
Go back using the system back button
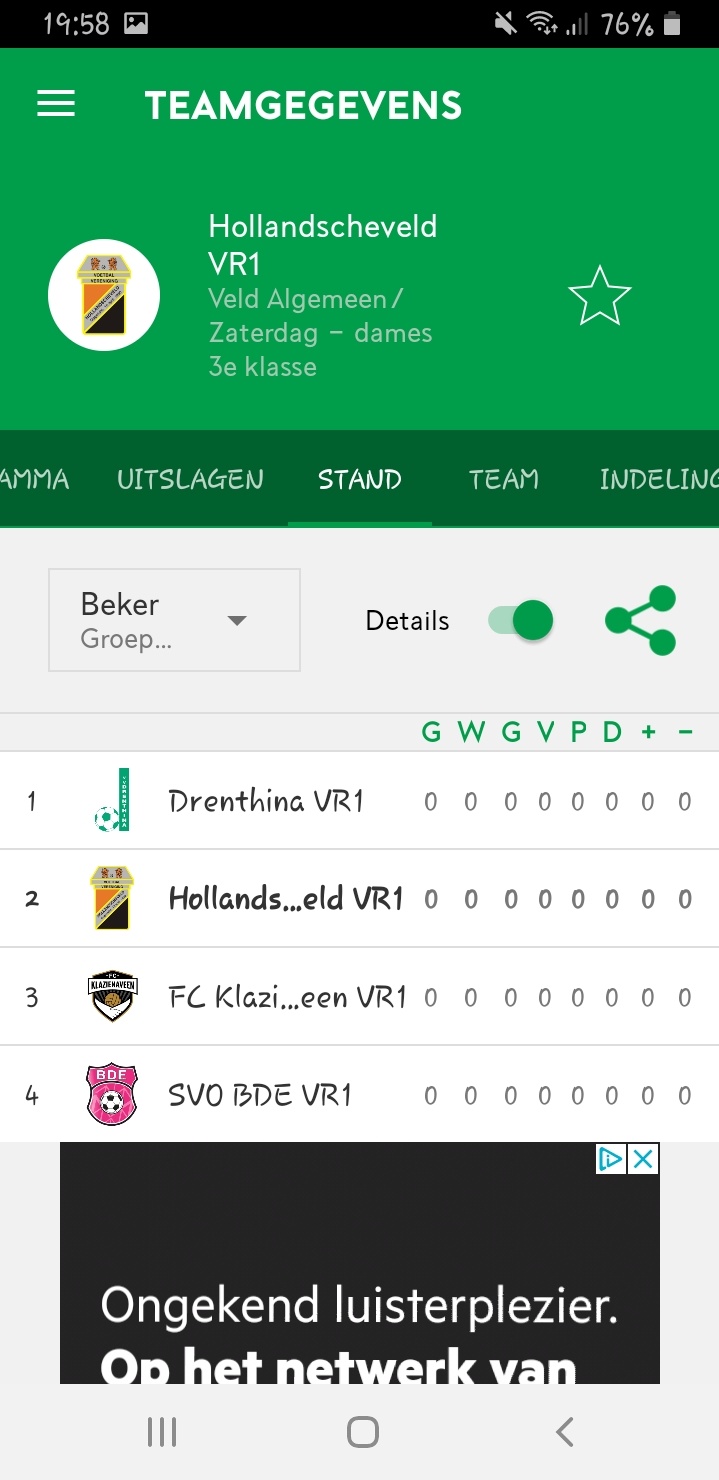pos(565,1432)
